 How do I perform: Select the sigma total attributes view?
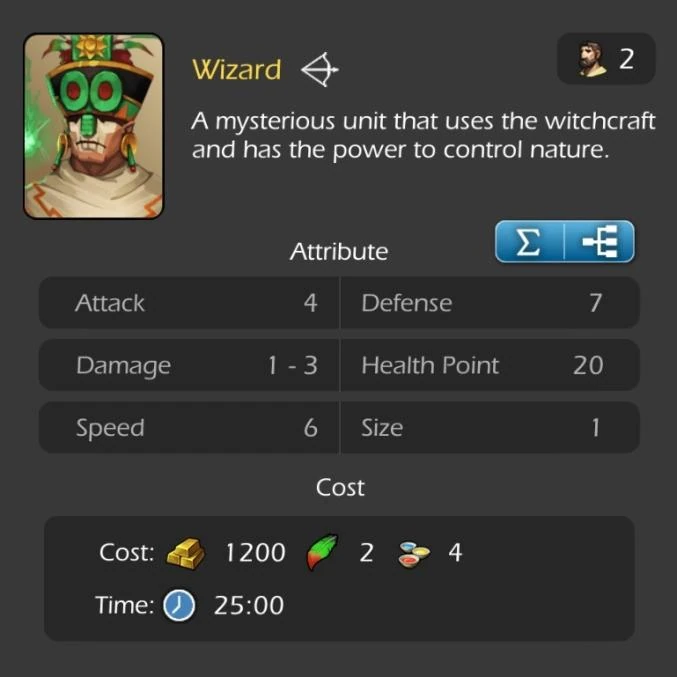point(529,242)
